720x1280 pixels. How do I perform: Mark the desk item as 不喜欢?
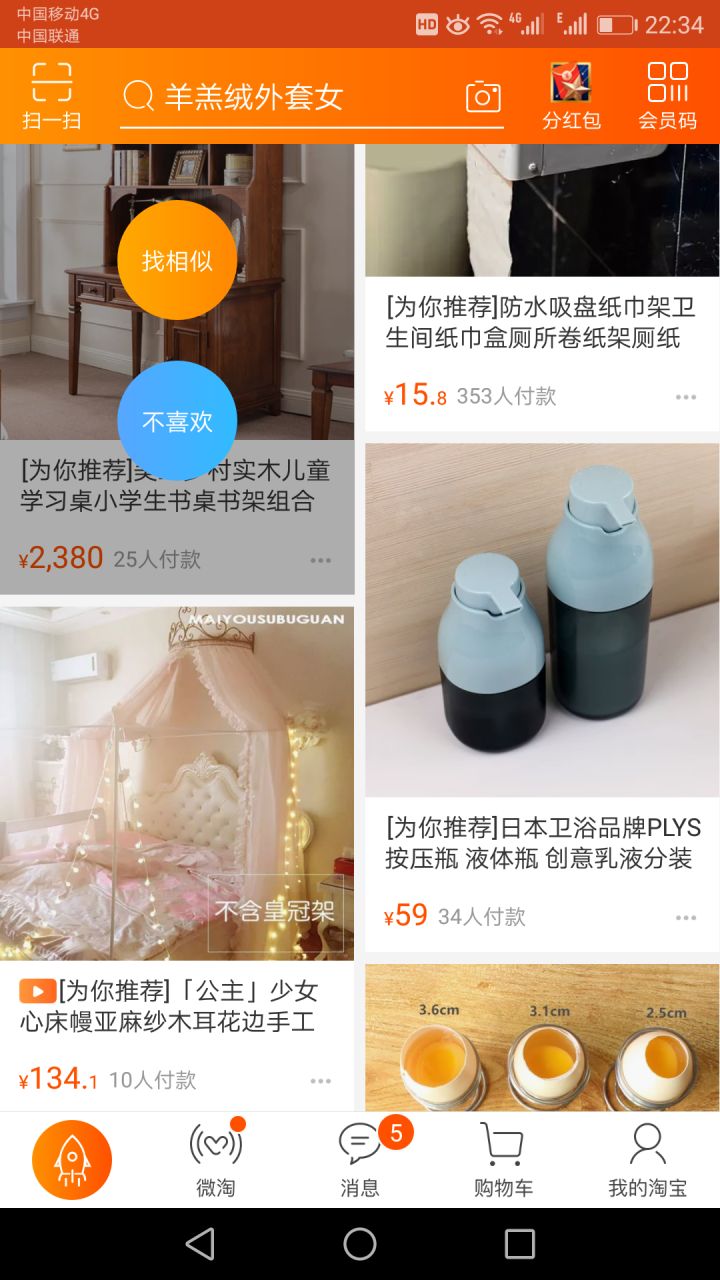[177, 421]
